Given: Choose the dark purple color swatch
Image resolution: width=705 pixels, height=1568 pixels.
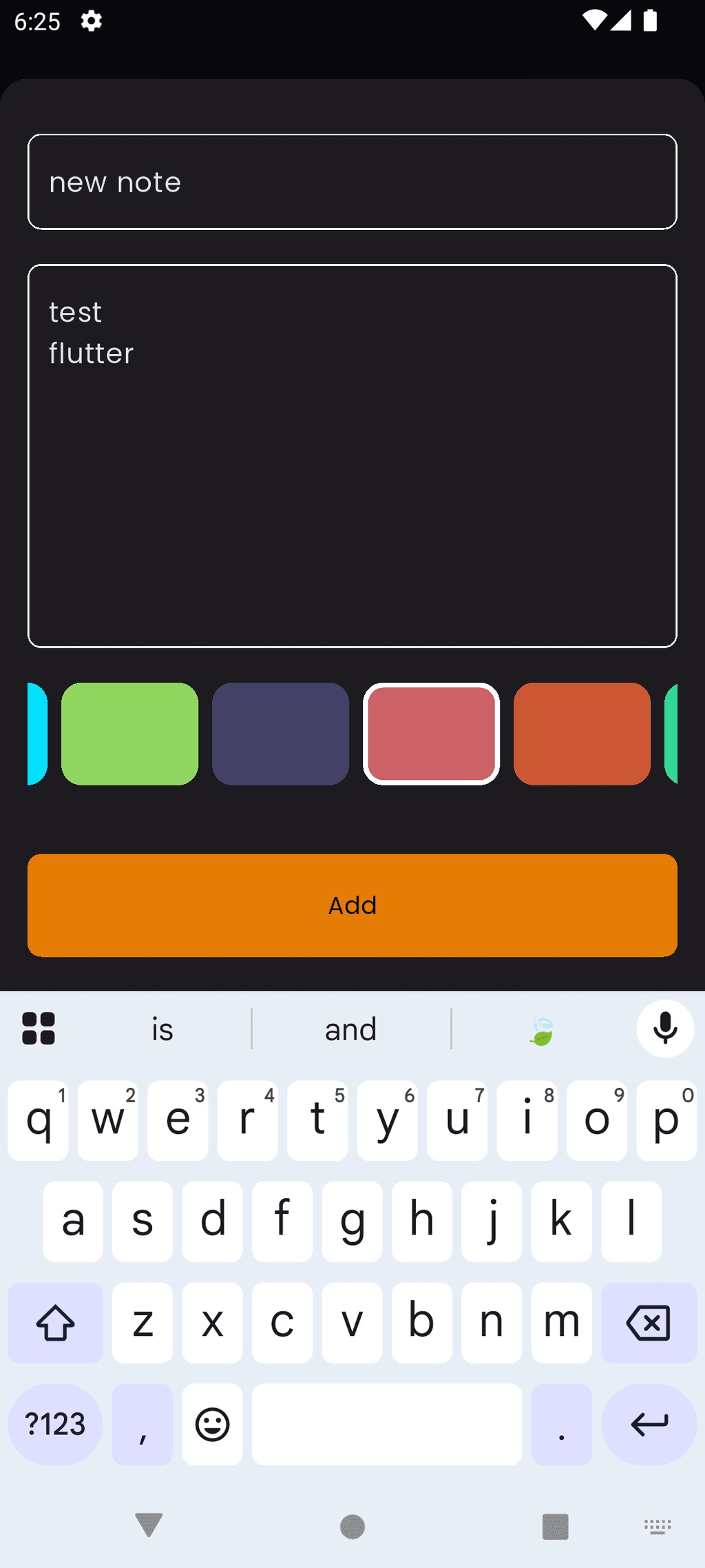Looking at the screenshot, I should coord(280,734).
